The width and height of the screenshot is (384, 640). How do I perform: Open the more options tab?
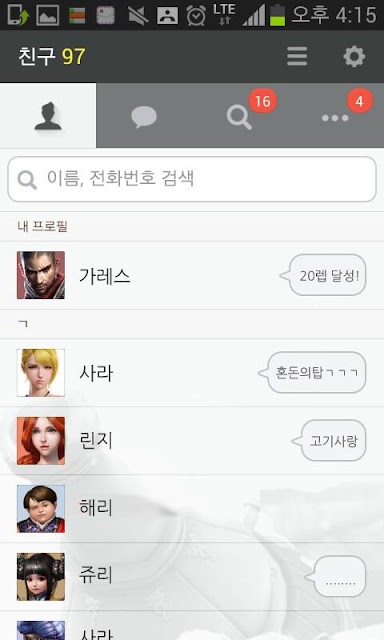335,116
